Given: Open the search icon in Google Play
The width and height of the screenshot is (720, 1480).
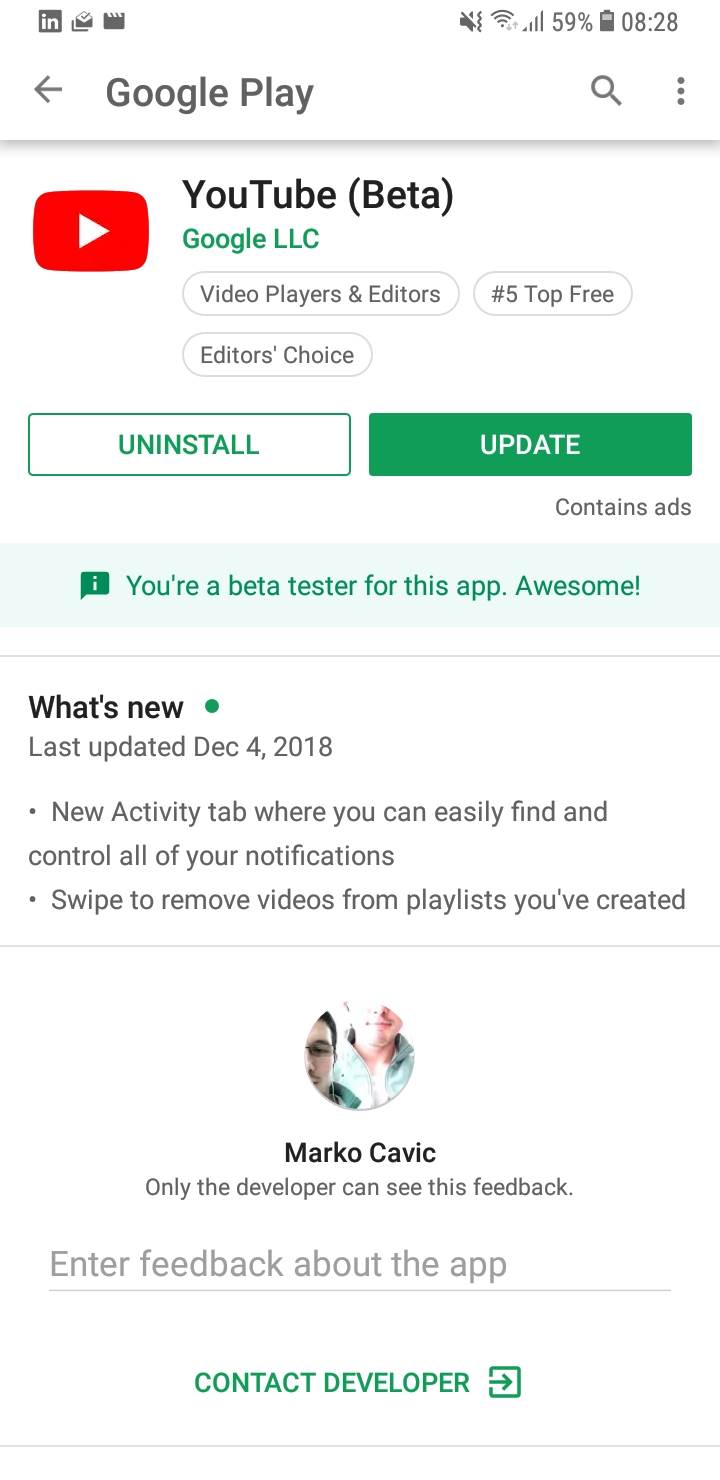Looking at the screenshot, I should pyautogui.click(x=606, y=91).
